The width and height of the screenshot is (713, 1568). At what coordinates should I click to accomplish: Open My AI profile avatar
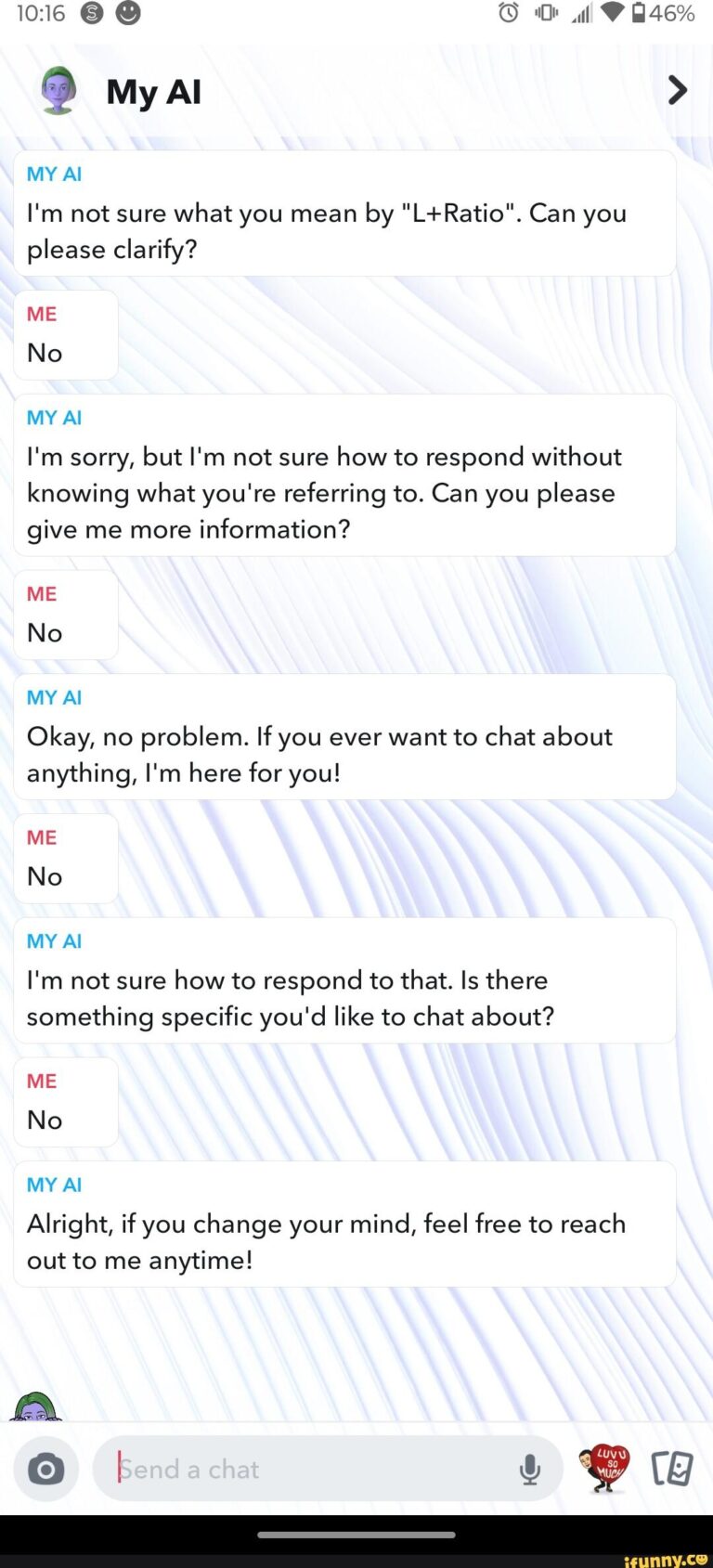pyautogui.click(x=58, y=91)
